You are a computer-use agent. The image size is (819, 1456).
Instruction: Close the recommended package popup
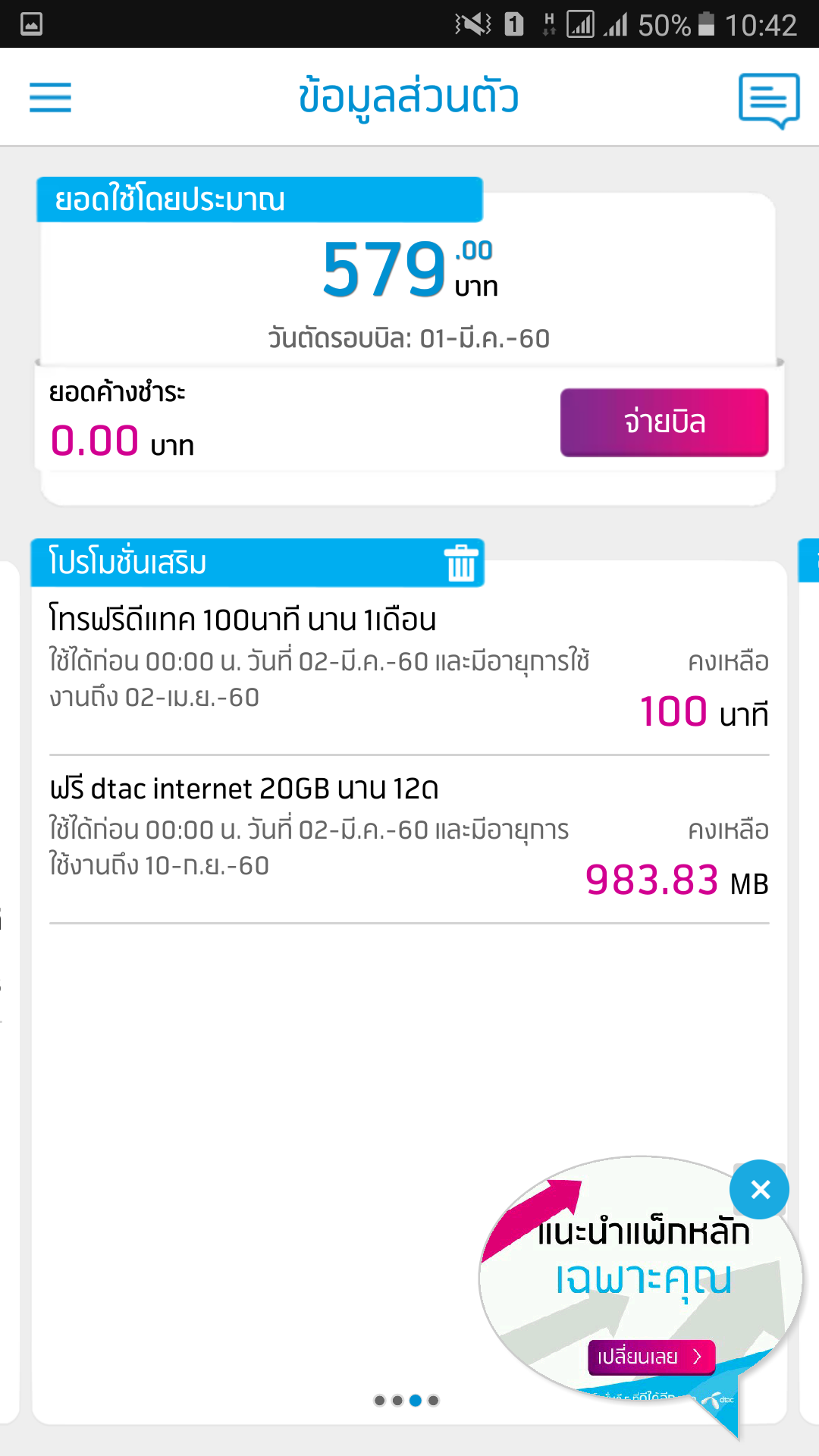pyautogui.click(x=760, y=1189)
